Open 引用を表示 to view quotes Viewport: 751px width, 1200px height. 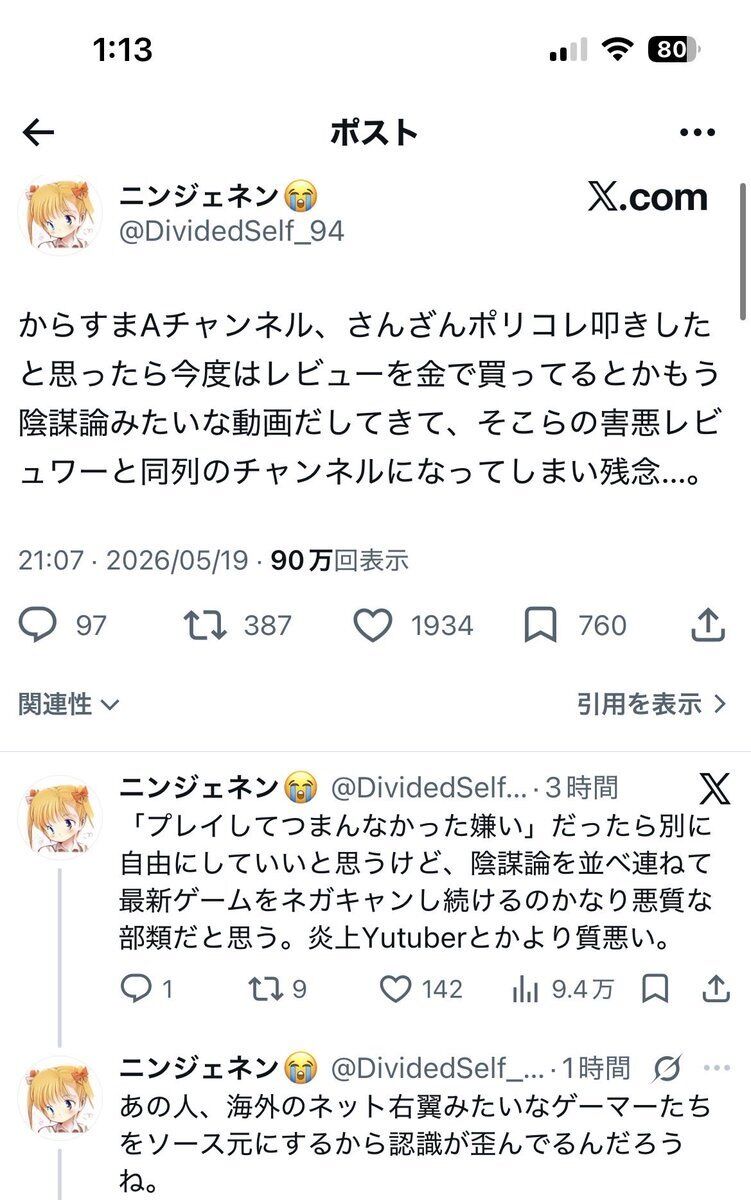pos(651,704)
